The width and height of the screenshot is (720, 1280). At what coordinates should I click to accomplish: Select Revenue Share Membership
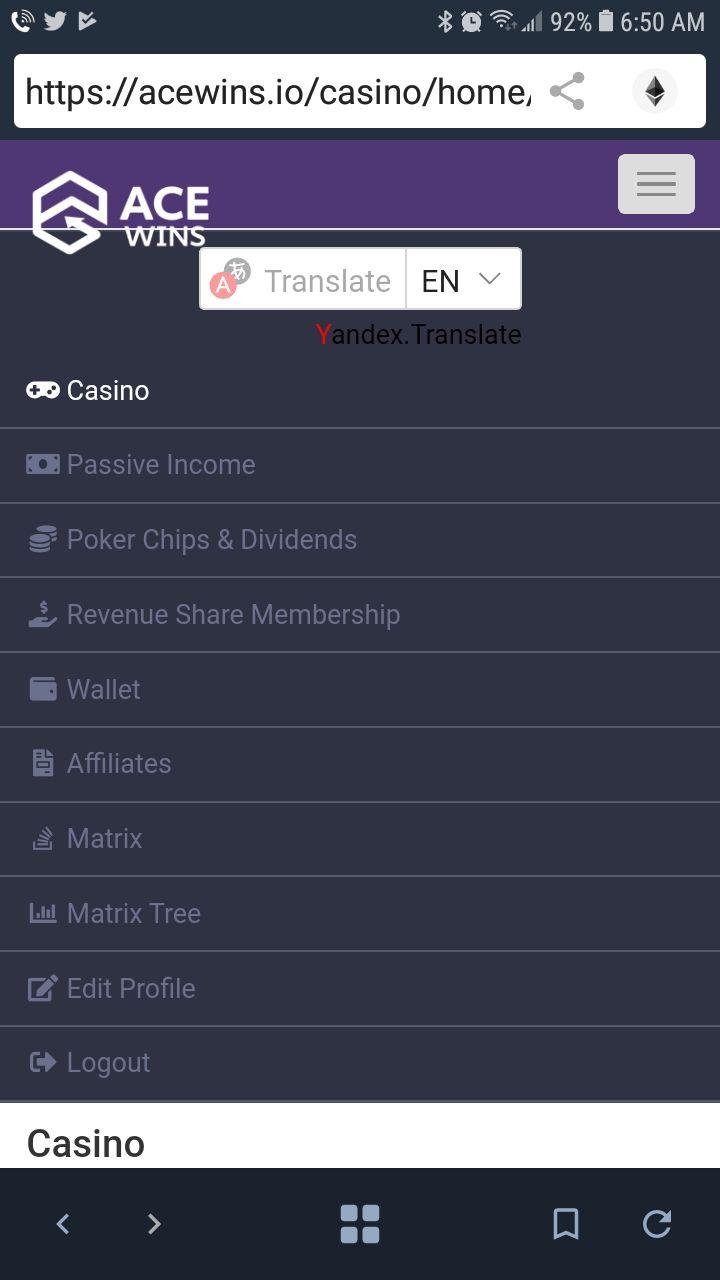360,615
